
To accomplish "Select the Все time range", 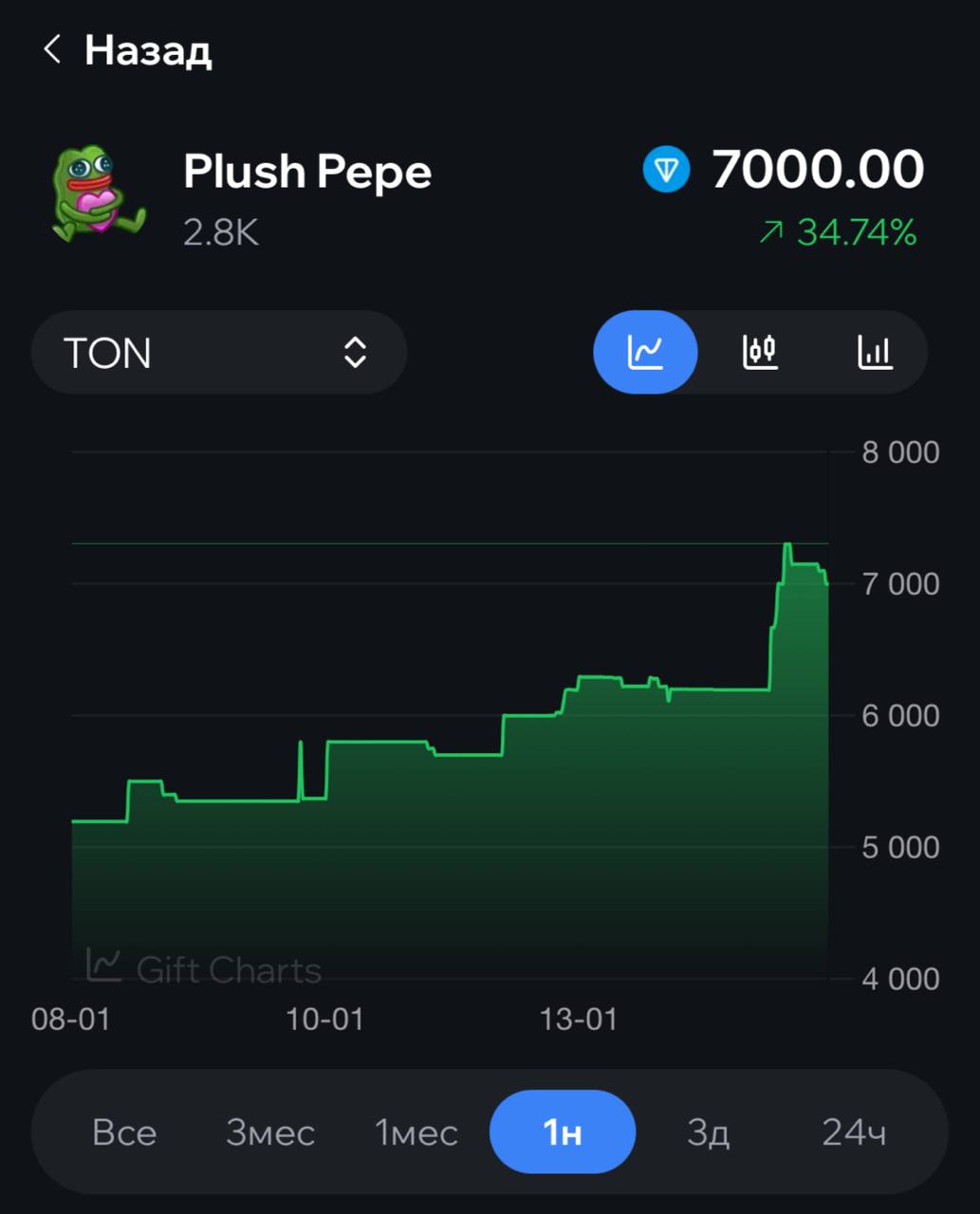I will click(124, 1132).
